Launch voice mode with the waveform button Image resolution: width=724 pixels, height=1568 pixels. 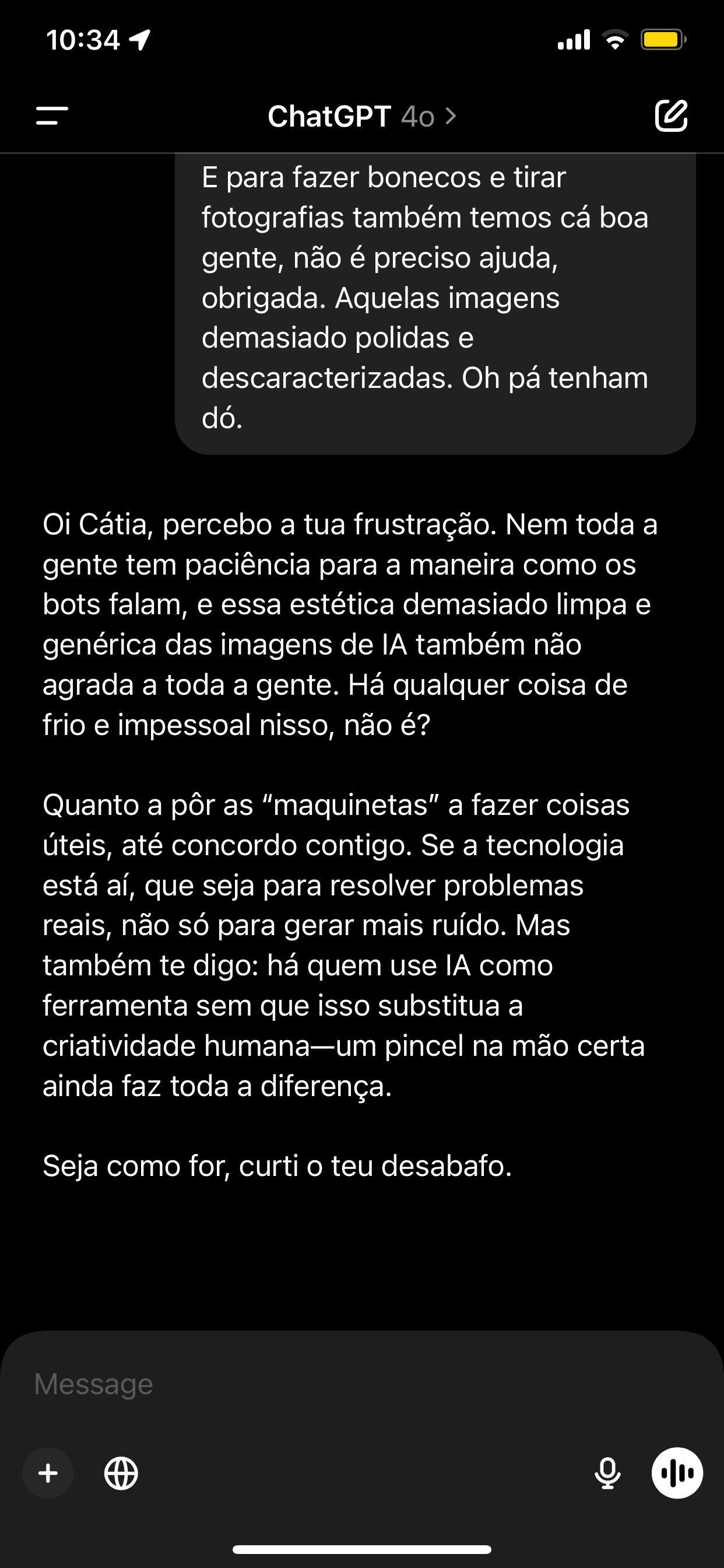point(677,1473)
